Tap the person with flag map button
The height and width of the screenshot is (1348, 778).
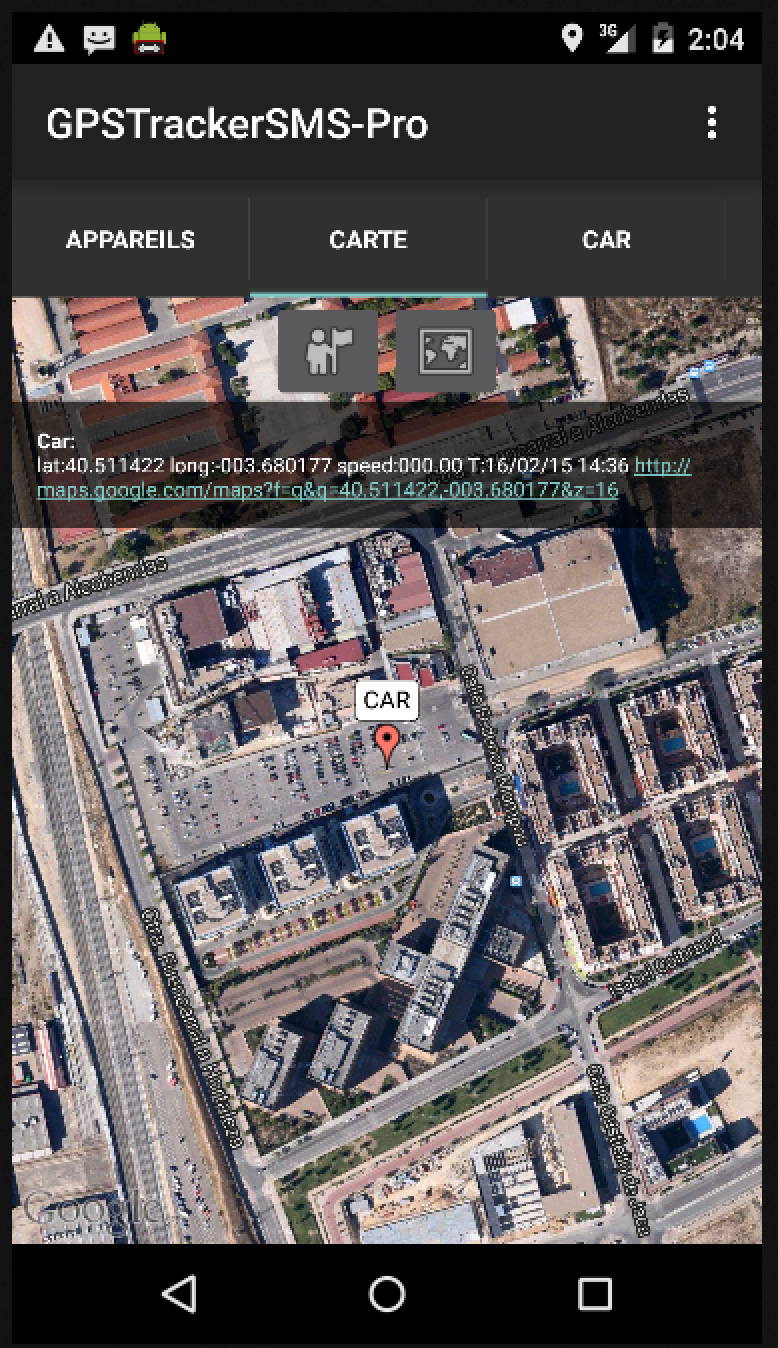pos(328,351)
